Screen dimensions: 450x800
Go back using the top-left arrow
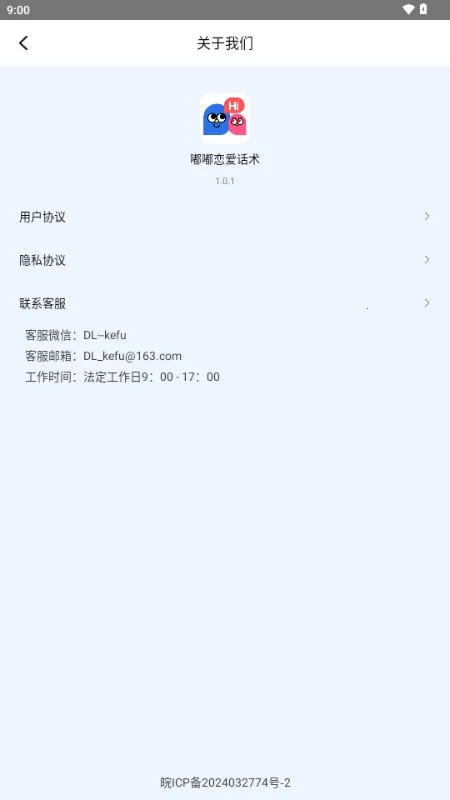point(23,43)
